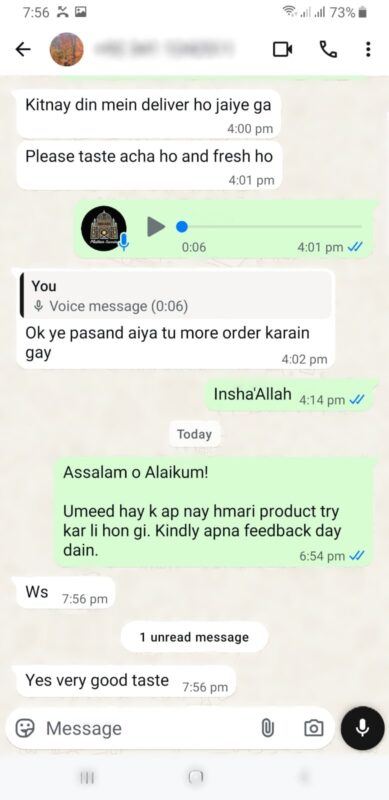Image resolution: width=389 pixels, height=800 pixels.
Task: Start a voice call
Action: [x=328, y=49]
